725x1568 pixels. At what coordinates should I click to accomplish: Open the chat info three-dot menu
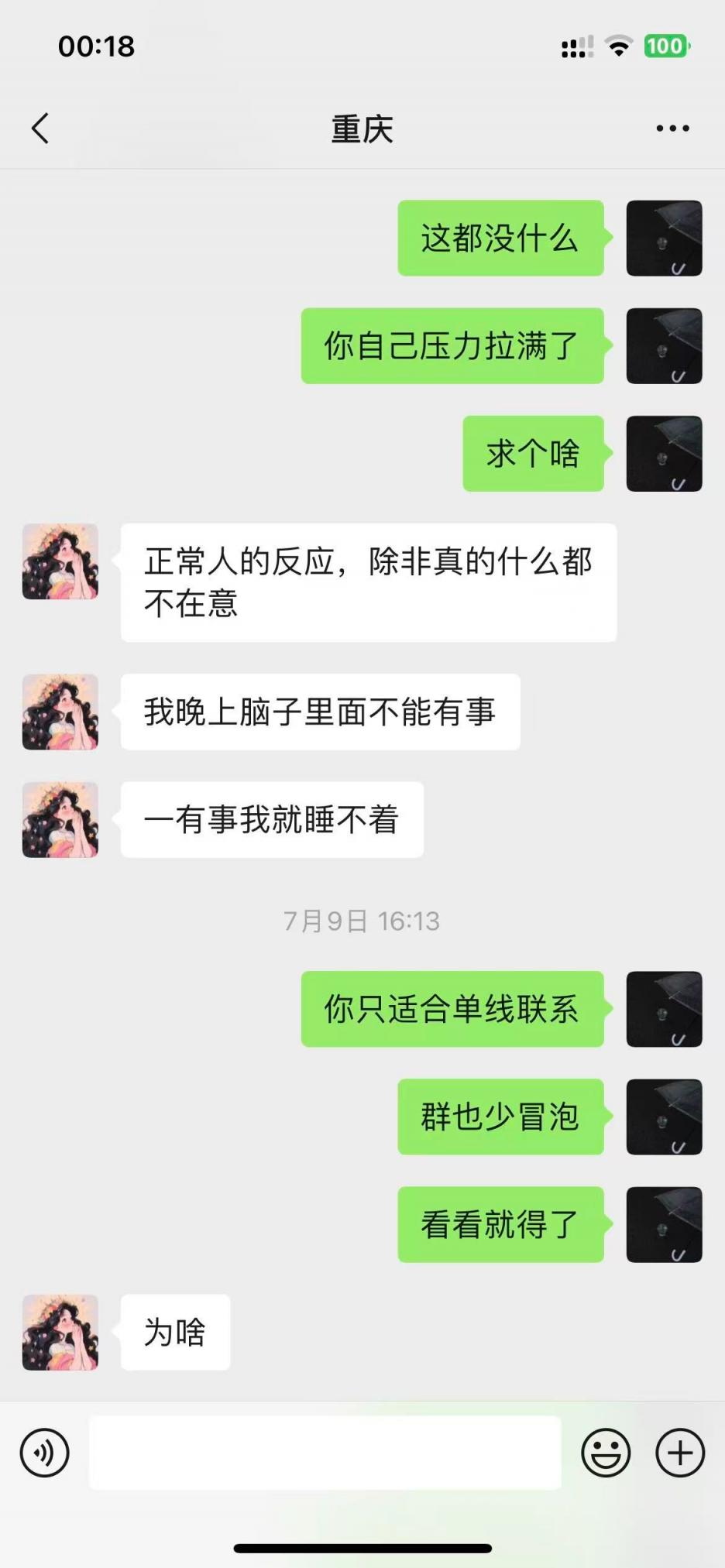(672, 129)
